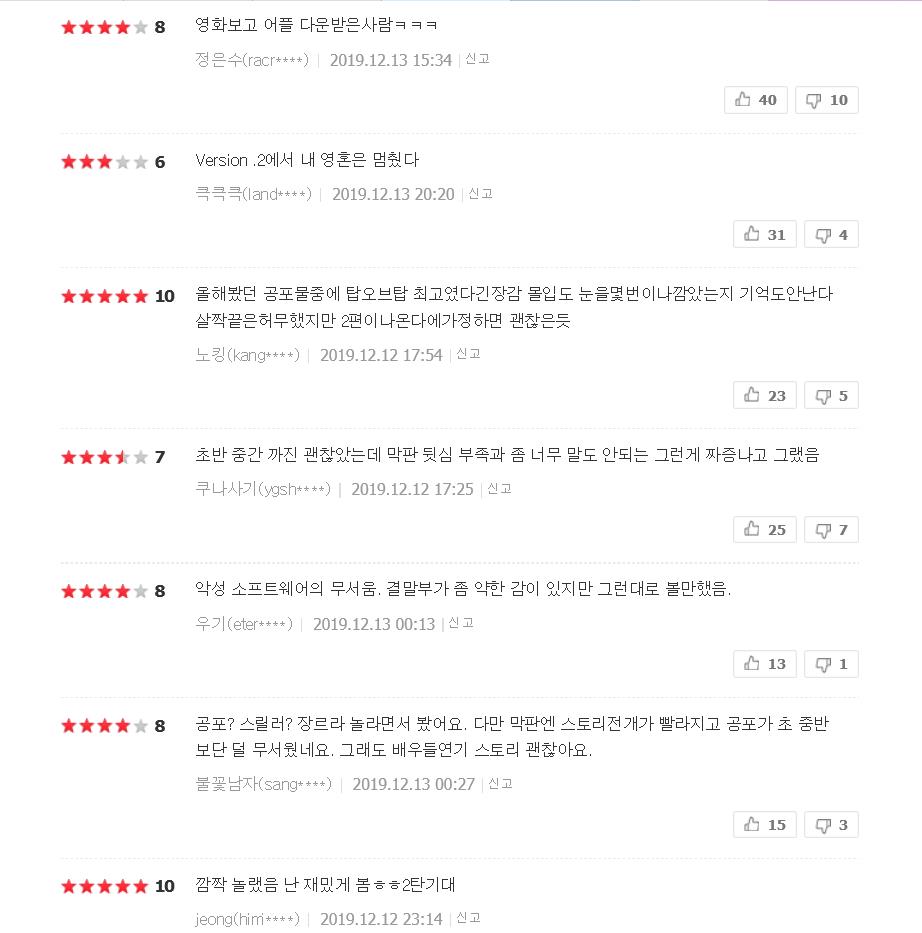Image resolution: width=922 pixels, height=933 pixels.
Task: Report the review by 큭큭큭
Action: [480, 194]
